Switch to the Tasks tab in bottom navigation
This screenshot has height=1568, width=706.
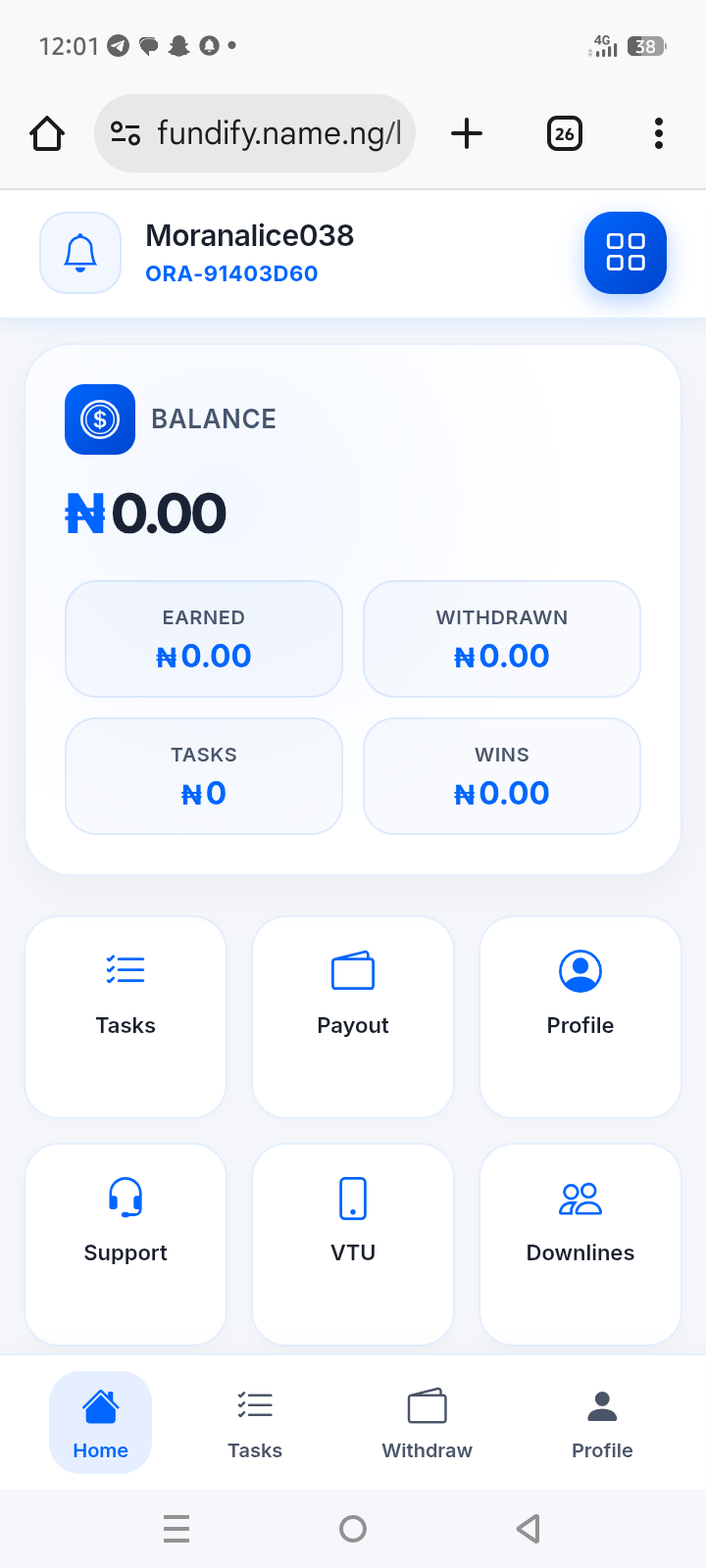coord(255,1422)
